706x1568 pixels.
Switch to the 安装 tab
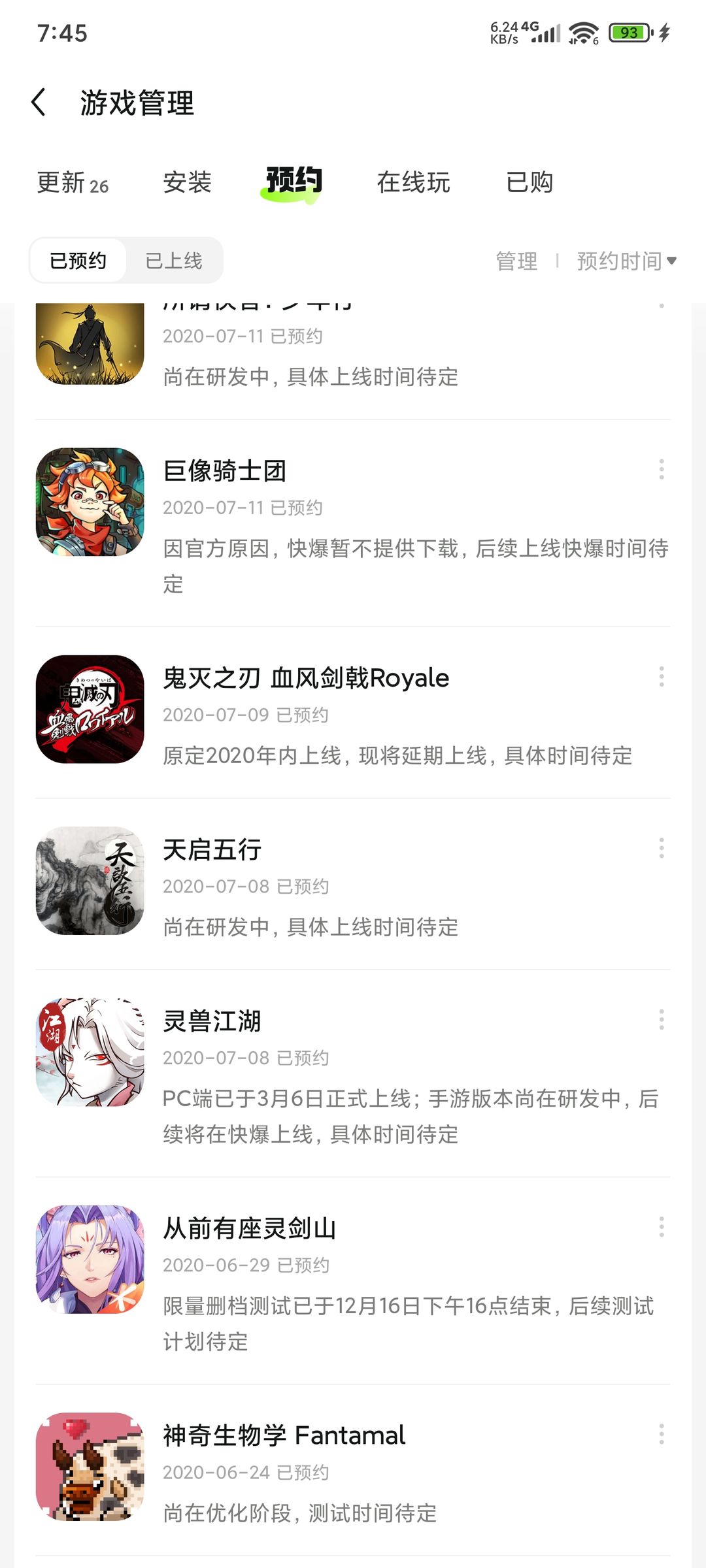coord(187,182)
